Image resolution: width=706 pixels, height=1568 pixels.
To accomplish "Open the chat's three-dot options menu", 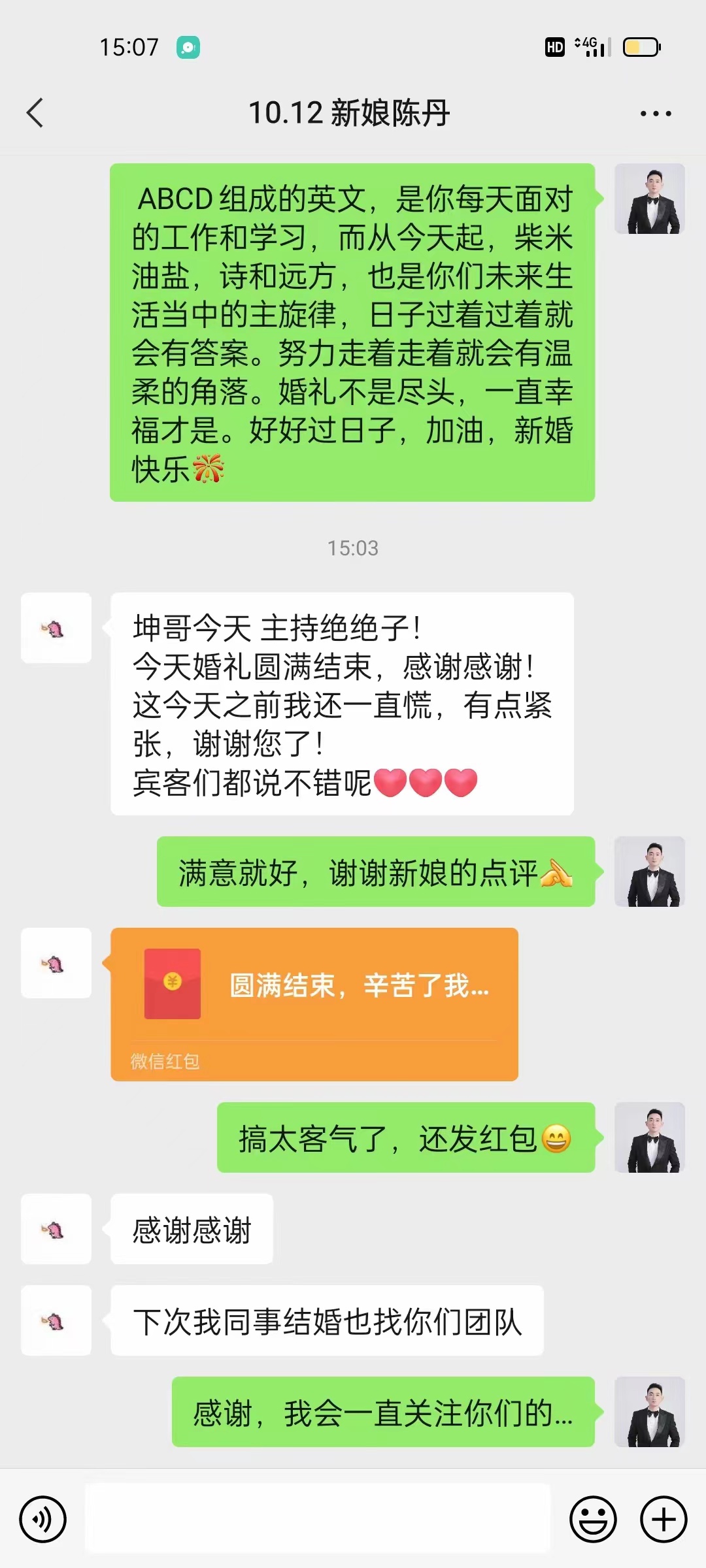I will (656, 114).
